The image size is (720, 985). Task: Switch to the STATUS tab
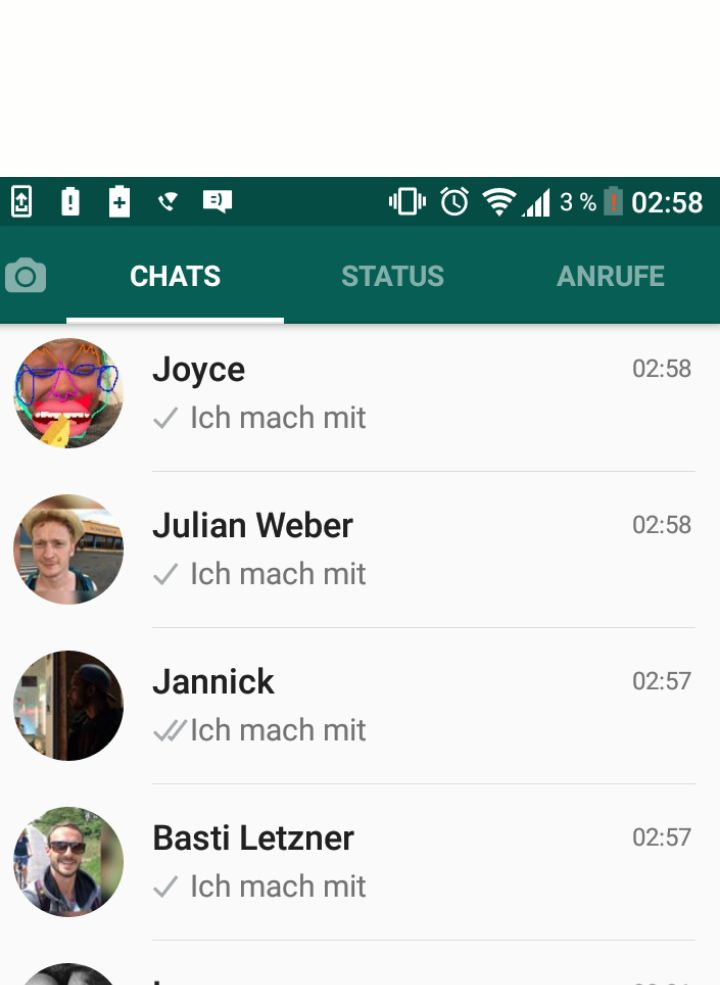tap(392, 276)
